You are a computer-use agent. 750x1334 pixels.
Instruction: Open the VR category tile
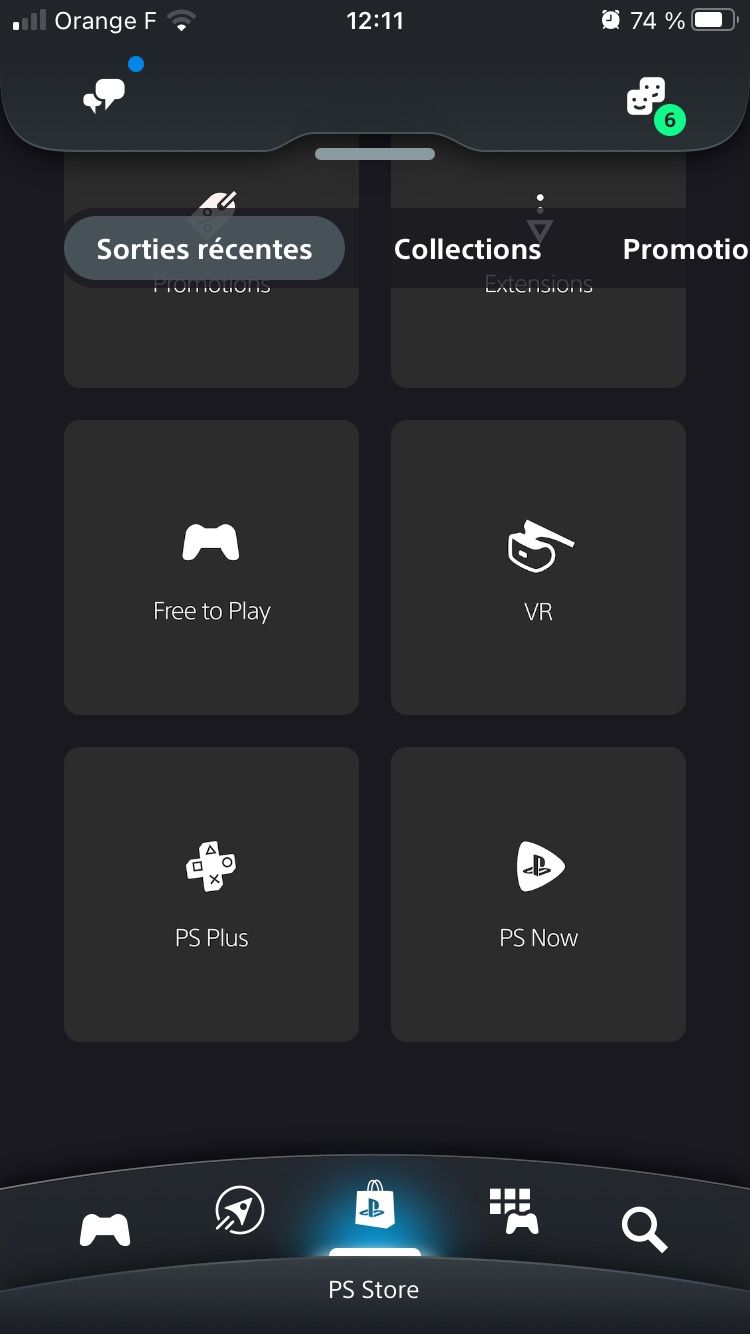(538, 567)
